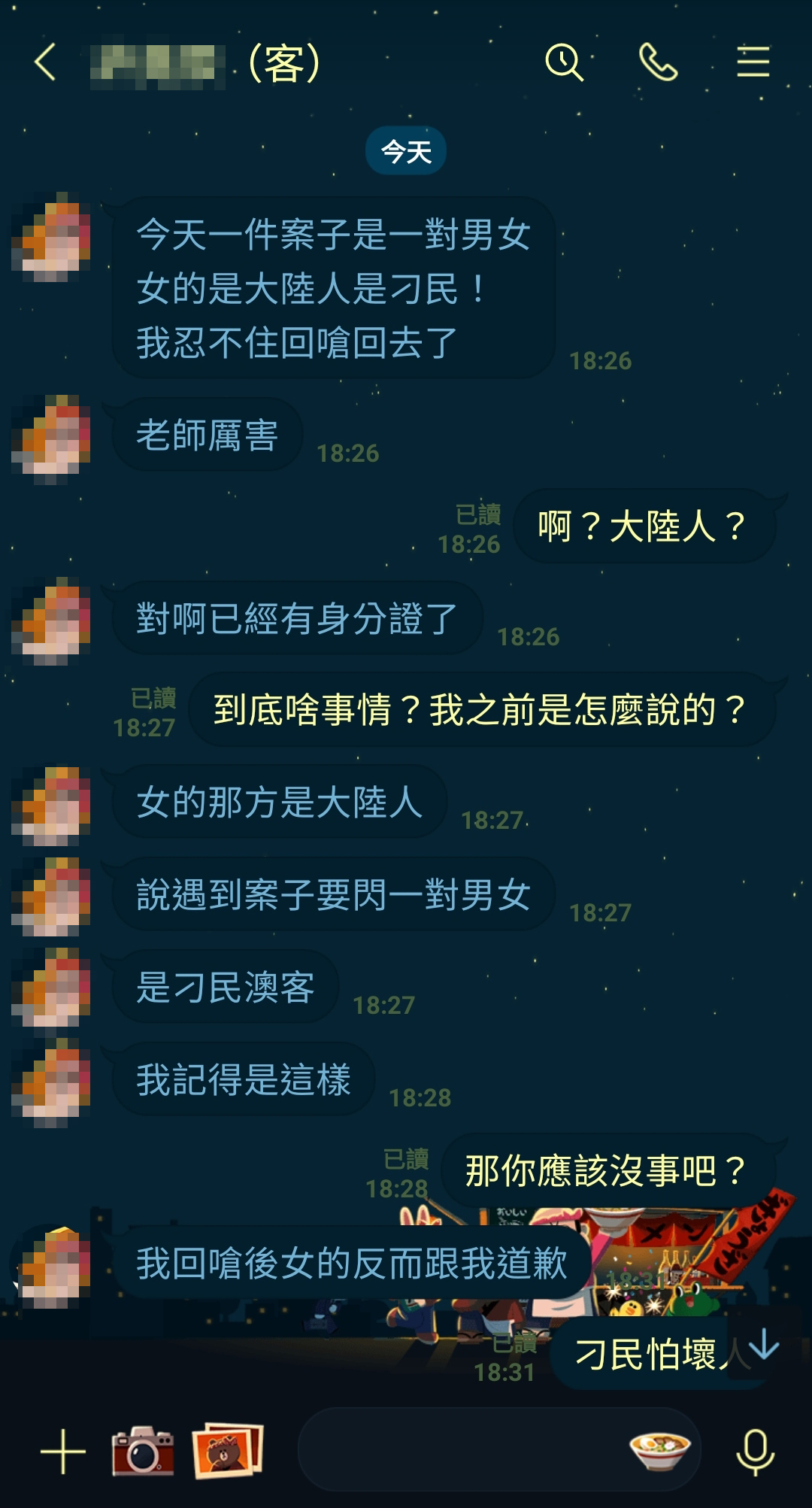The width and height of the screenshot is (812, 1508).
Task: Open the sender's avatar beside 老師厲害
Action: pyautogui.click(x=52, y=435)
